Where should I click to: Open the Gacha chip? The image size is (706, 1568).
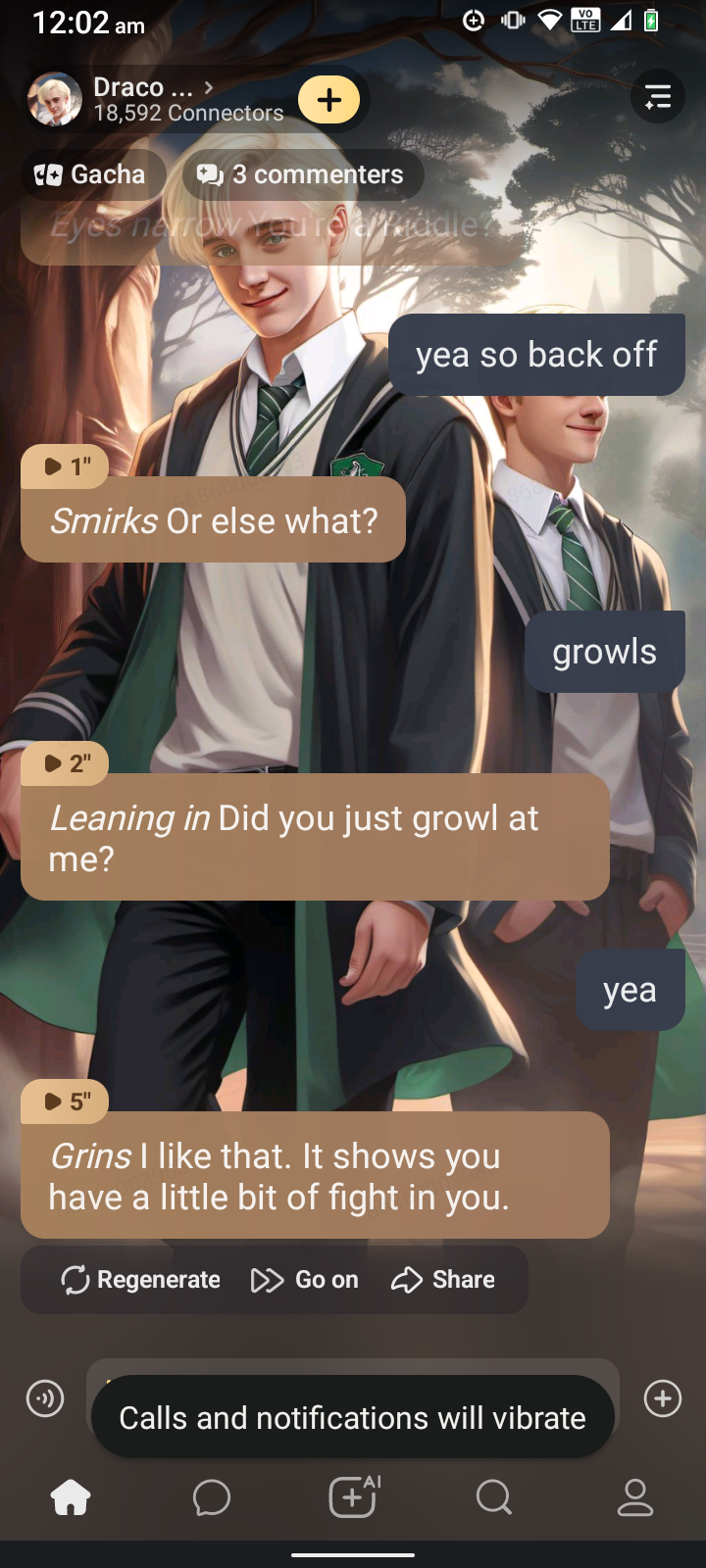pyautogui.click(x=90, y=174)
